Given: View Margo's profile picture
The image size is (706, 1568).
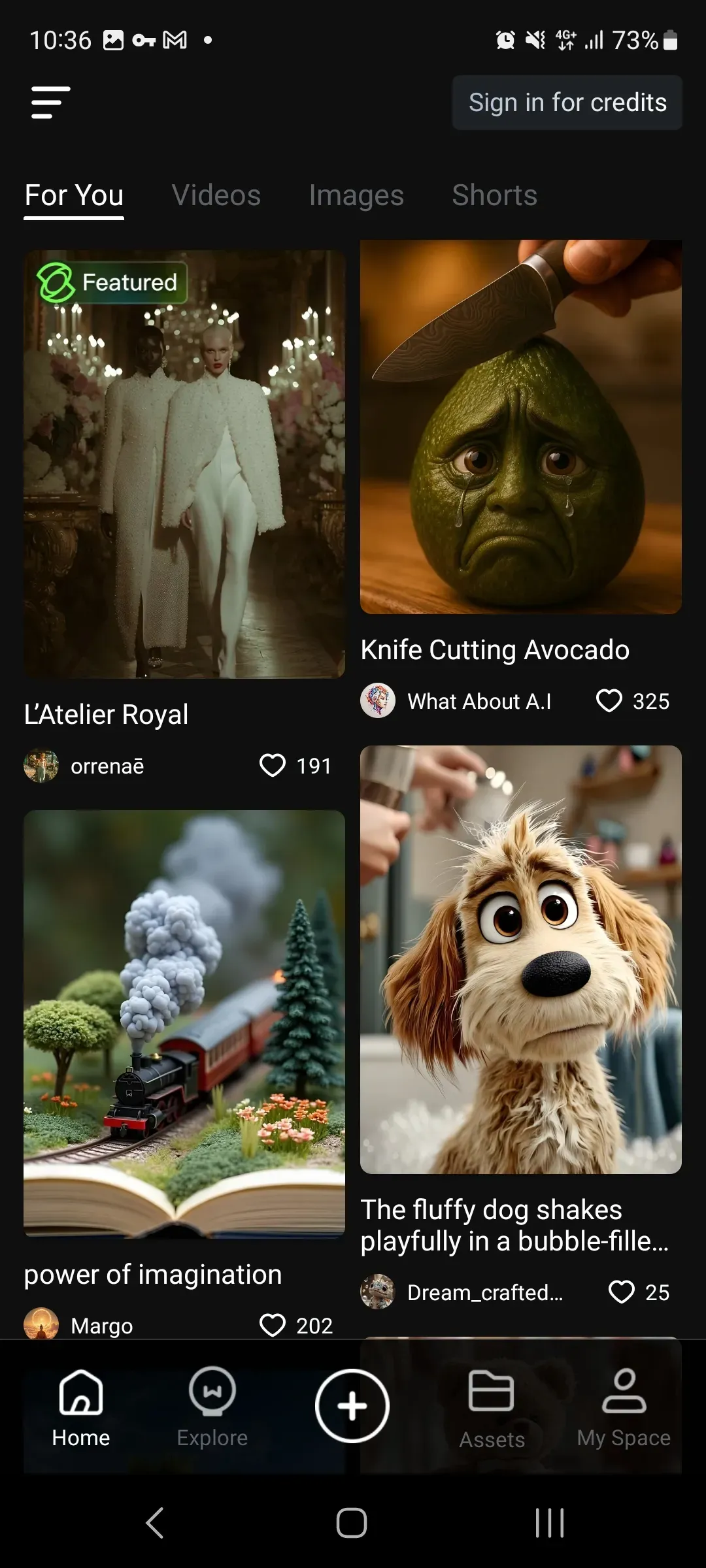Looking at the screenshot, I should pyautogui.click(x=41, y=1325).
